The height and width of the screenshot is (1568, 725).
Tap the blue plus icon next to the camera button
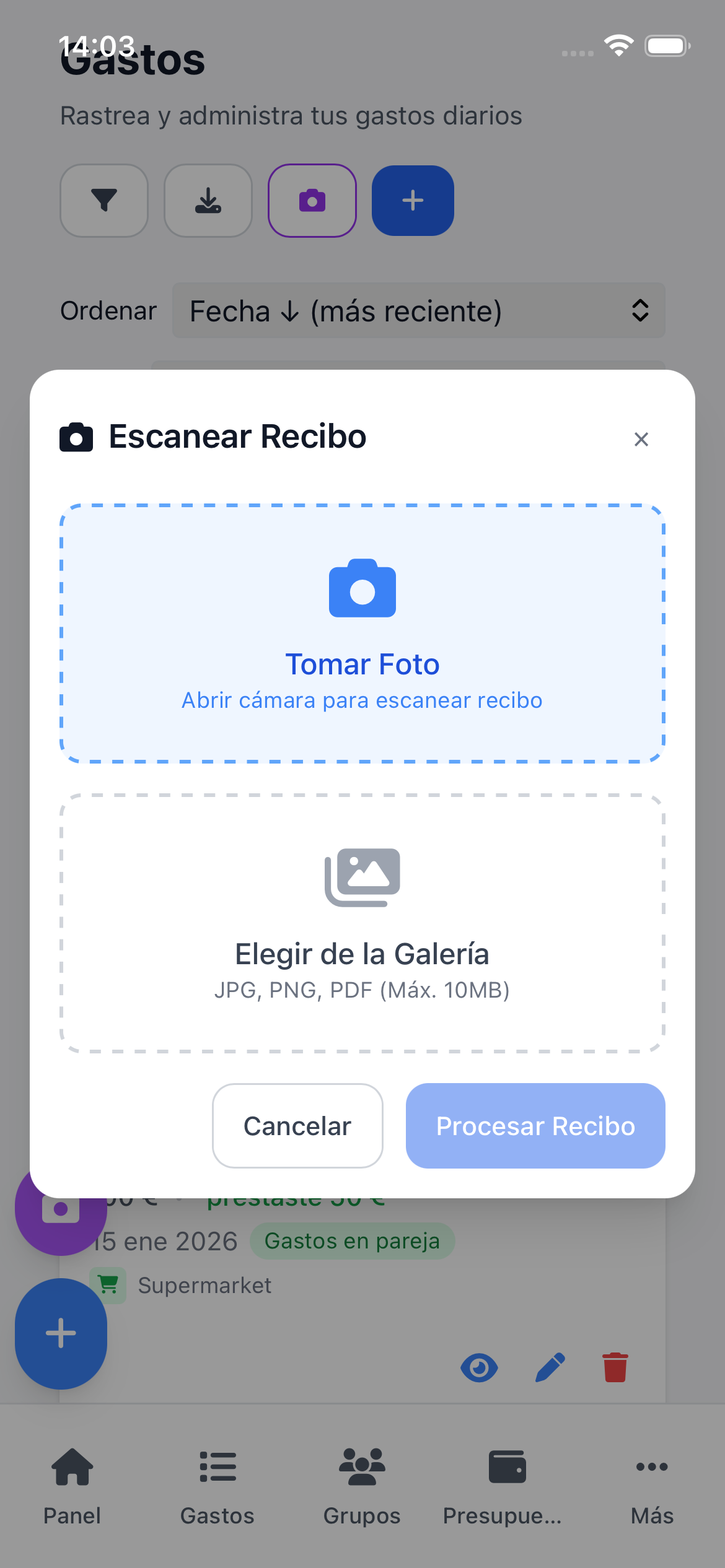[x=412, y=201]
